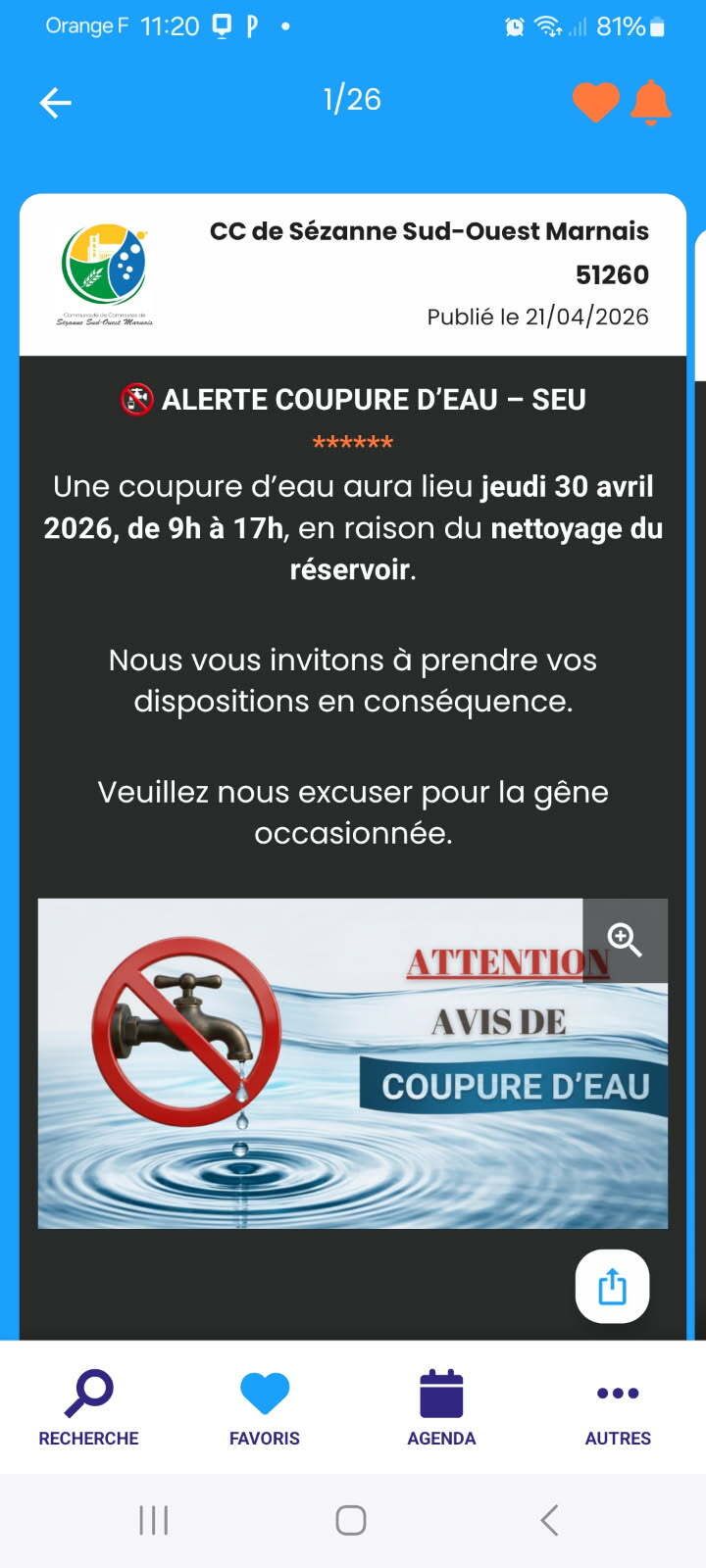
Task: Enlarge the water cut image with the magnifier
Action: [625, 940]
